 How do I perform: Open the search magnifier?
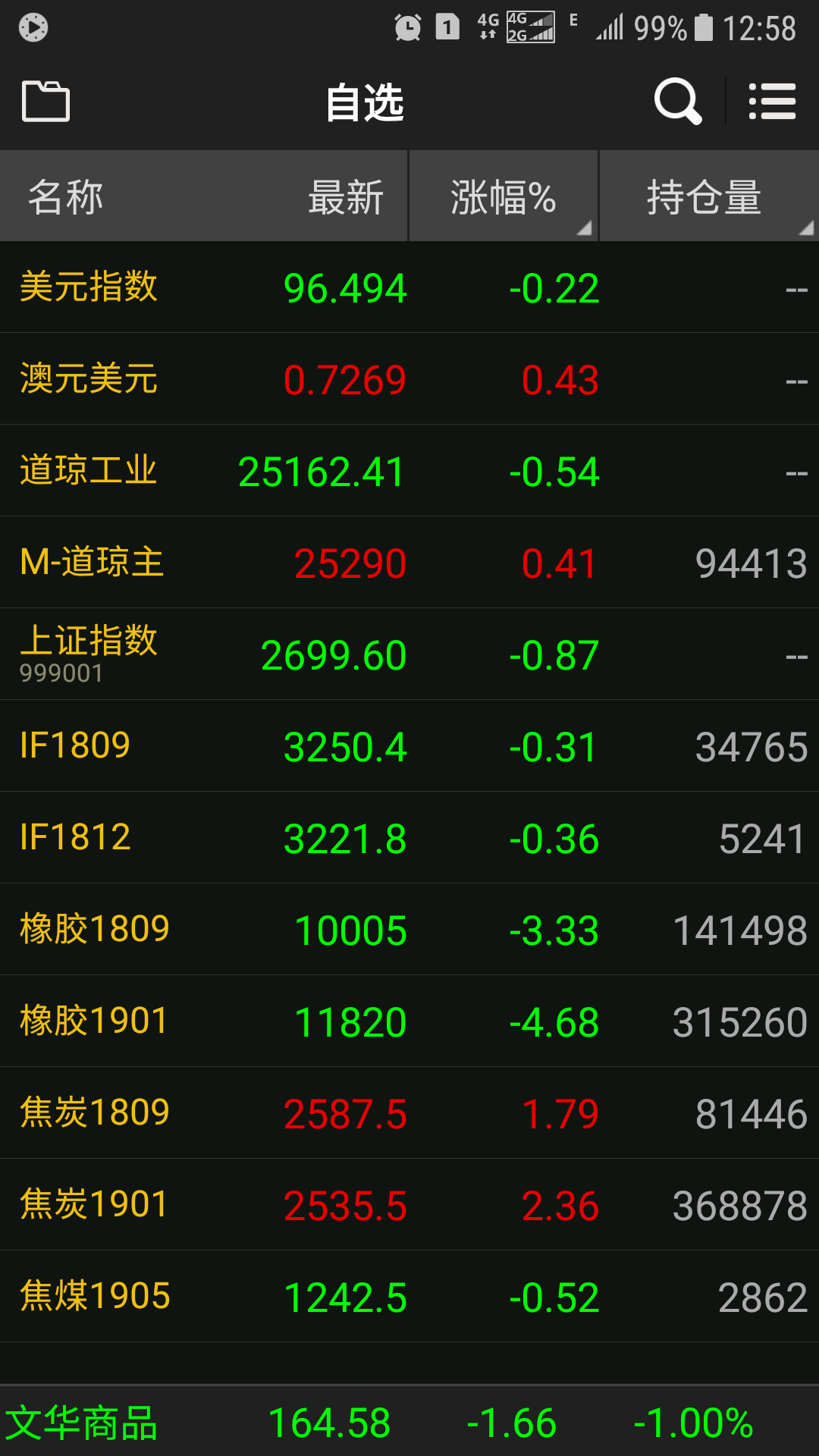pyautogui.click(x=677, y=101)
